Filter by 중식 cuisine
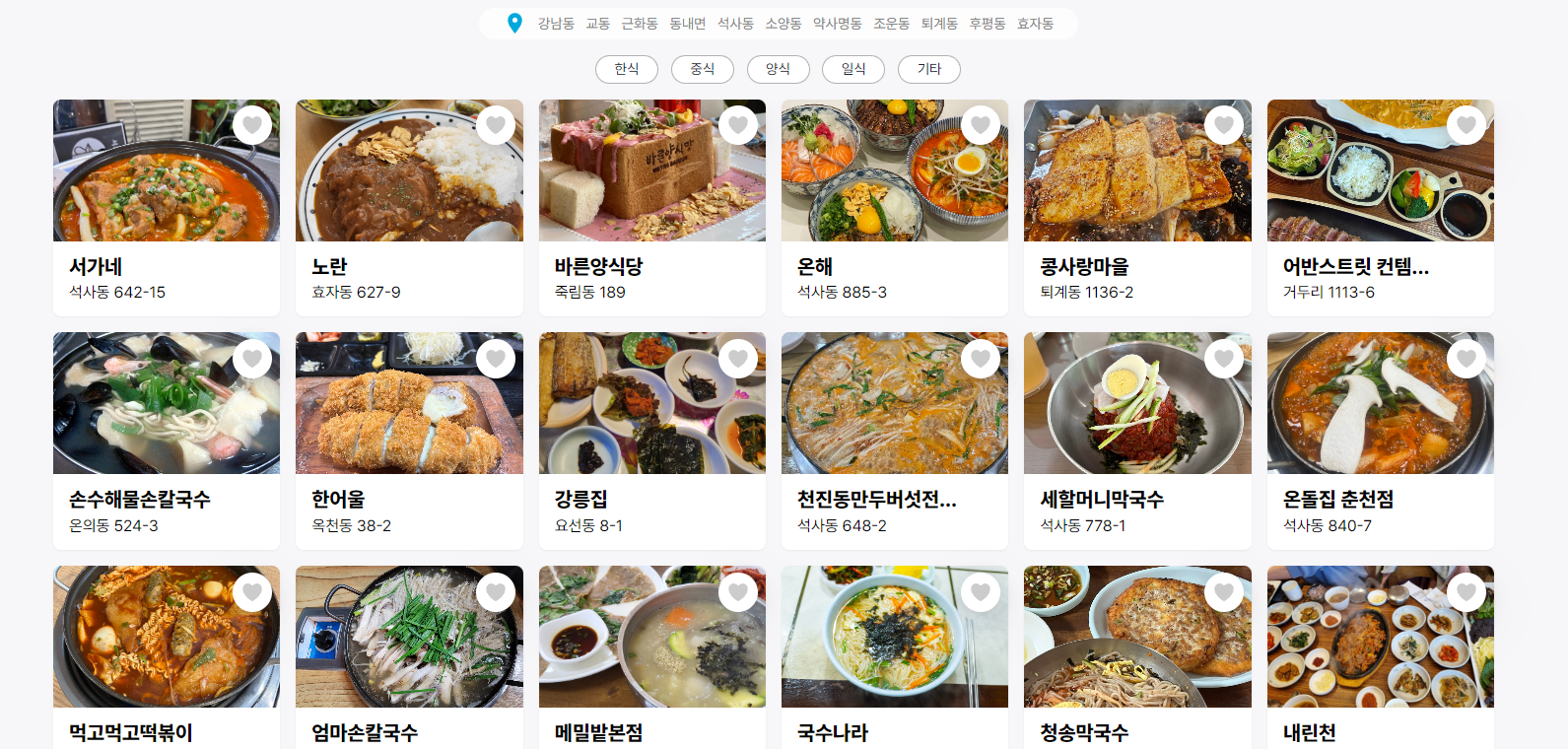 pos(702,69)
